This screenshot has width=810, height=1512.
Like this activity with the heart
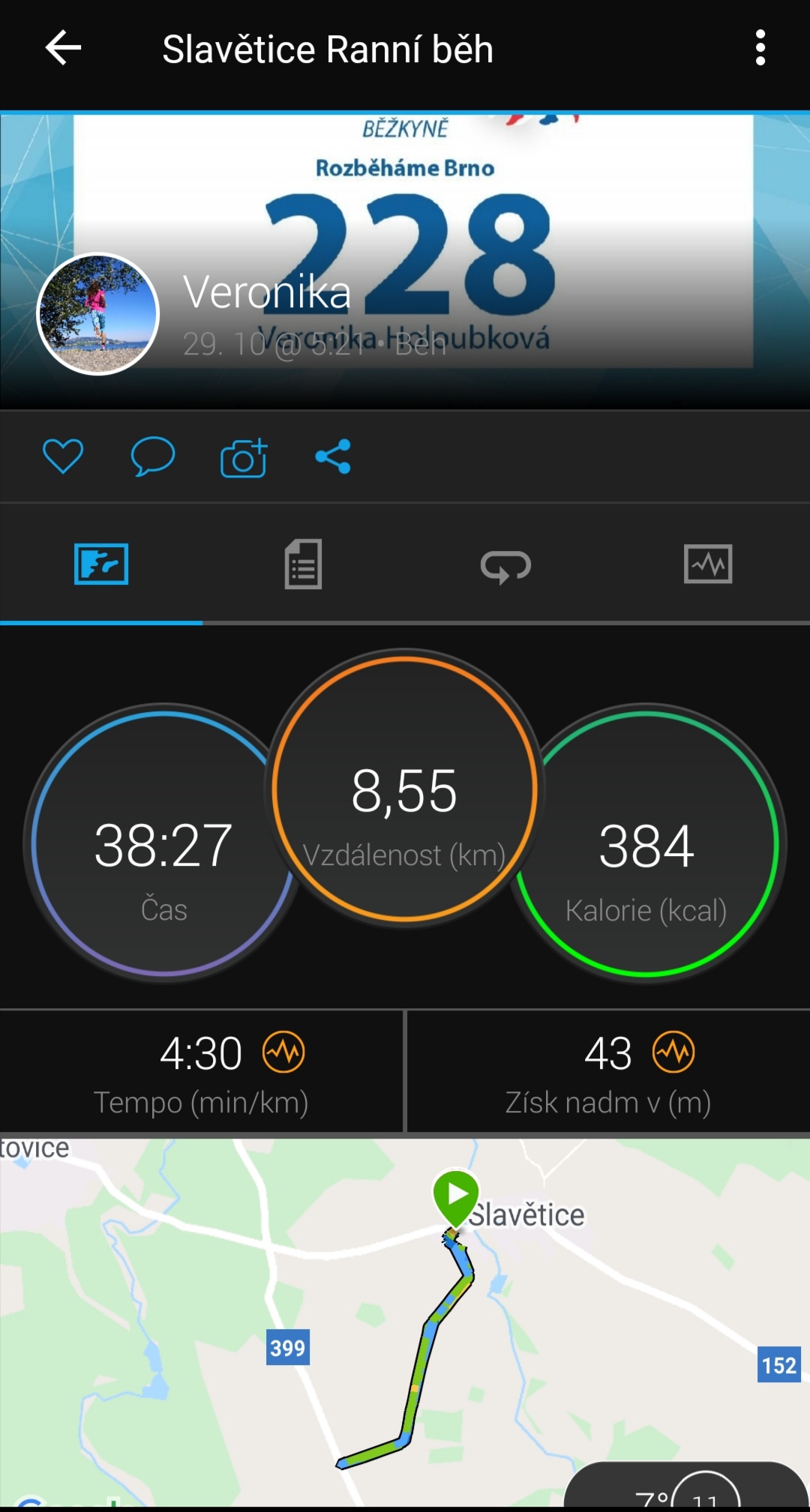click(x=63, y=457)
